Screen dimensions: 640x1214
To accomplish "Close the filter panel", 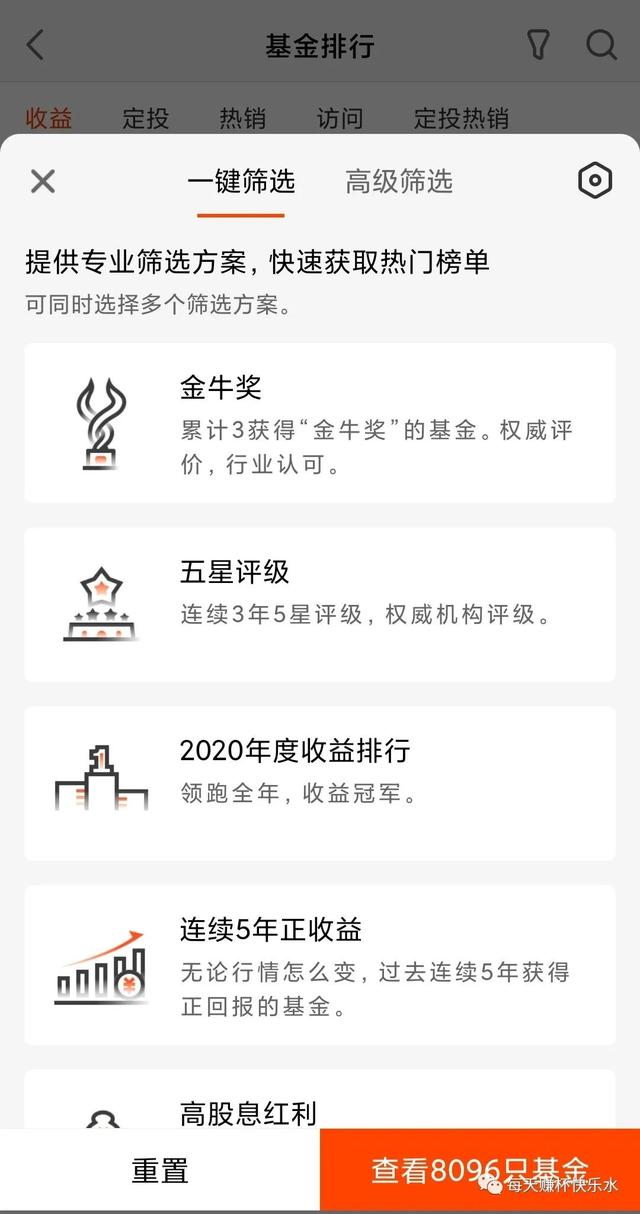I will point(42,181).
